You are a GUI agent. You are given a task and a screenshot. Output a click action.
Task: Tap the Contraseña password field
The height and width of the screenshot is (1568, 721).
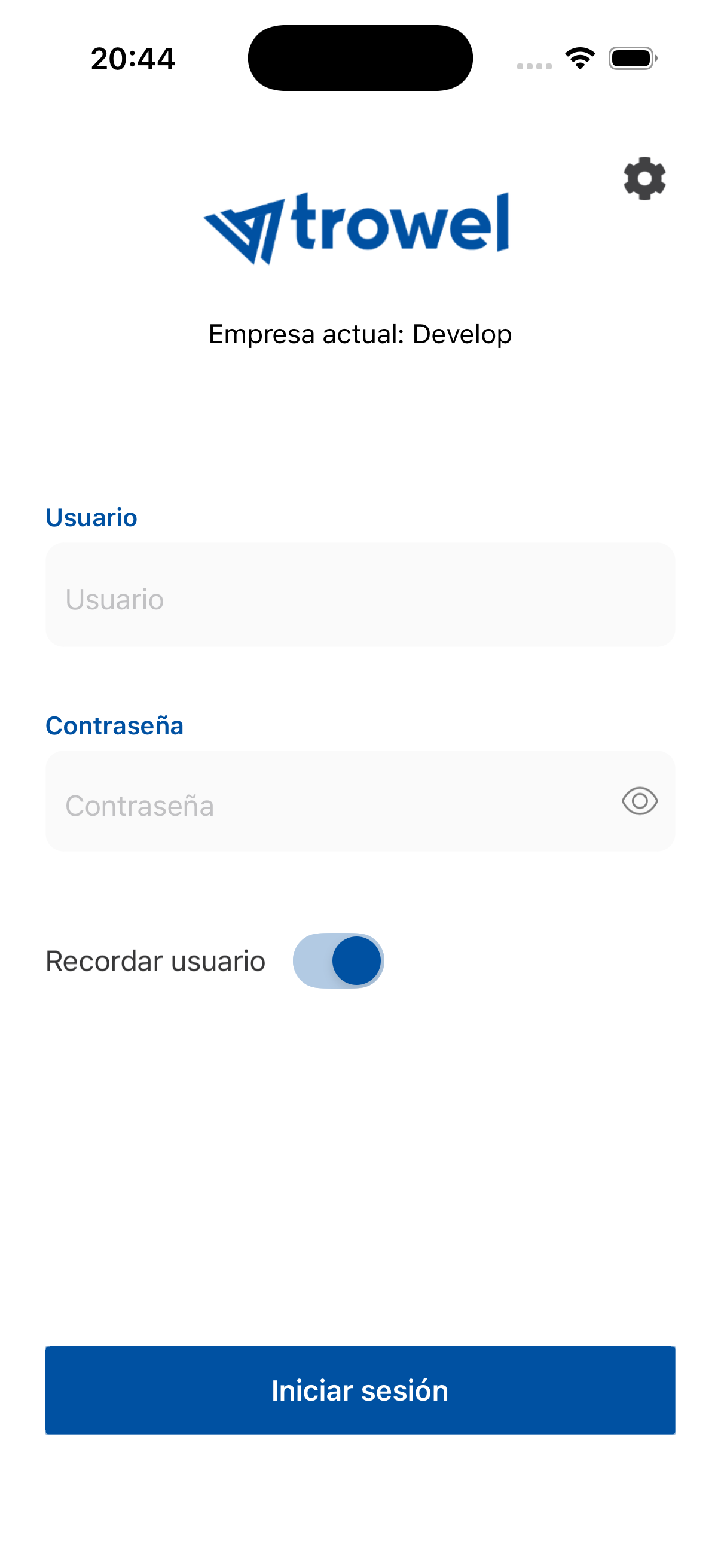point(360,801)
